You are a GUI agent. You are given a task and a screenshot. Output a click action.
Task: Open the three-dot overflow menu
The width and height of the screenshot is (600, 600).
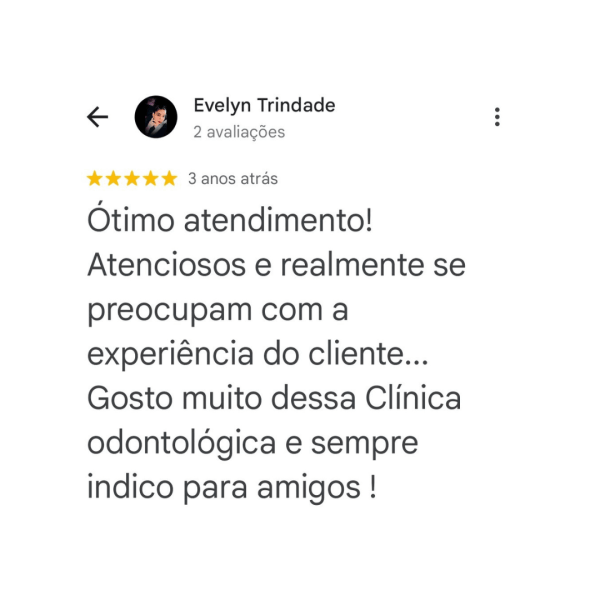pos(497,116)
